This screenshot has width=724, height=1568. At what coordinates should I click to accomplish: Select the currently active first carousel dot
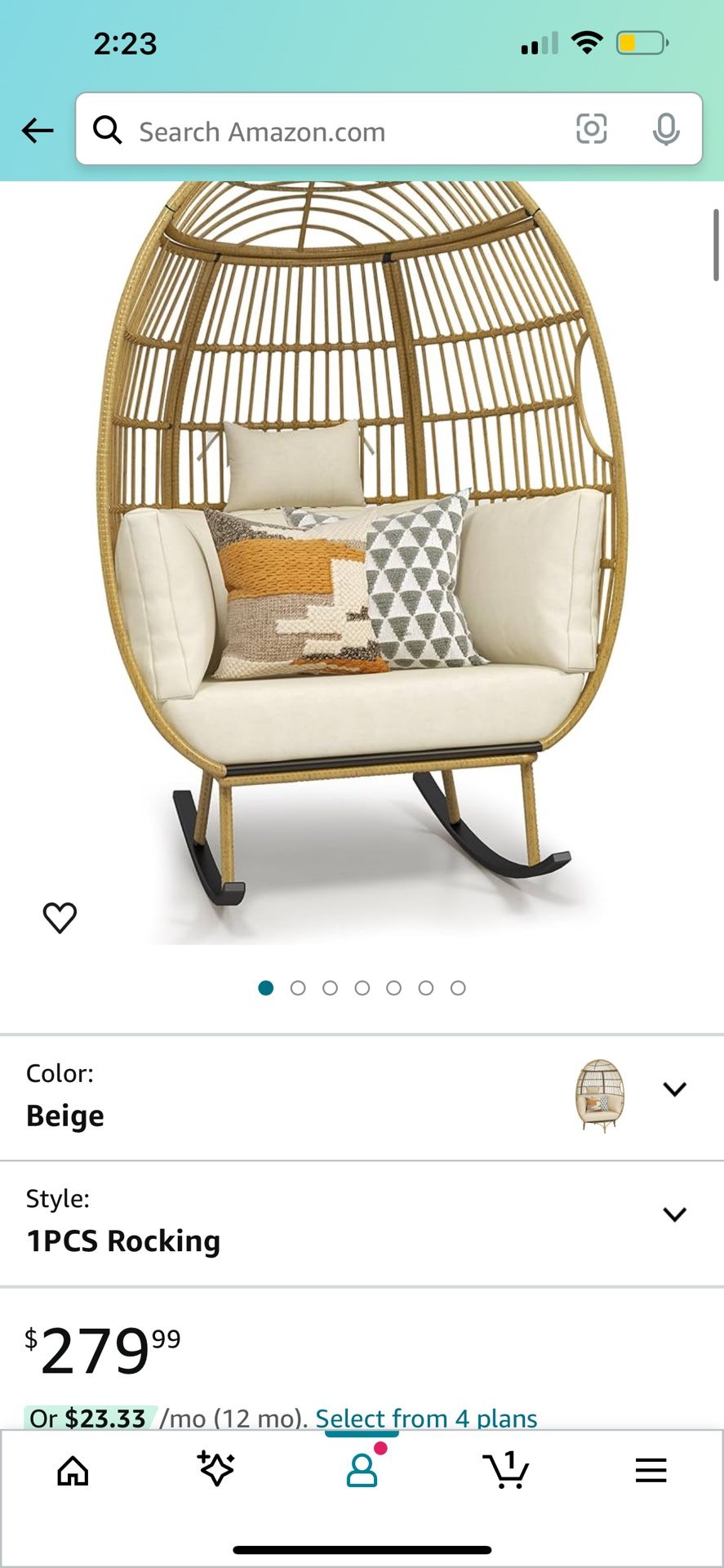[267, 987]
